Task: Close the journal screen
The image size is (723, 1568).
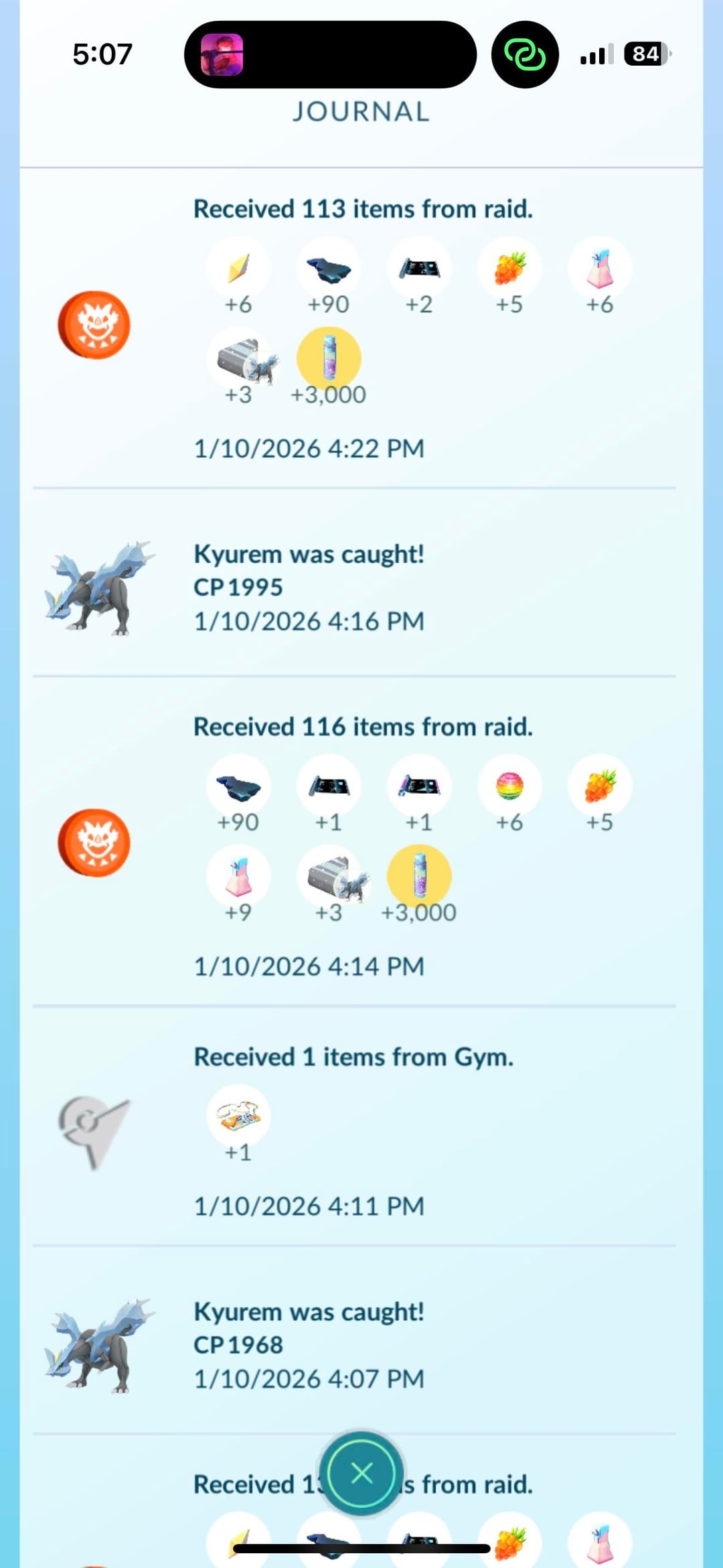Action: (x=361, y=1473)
